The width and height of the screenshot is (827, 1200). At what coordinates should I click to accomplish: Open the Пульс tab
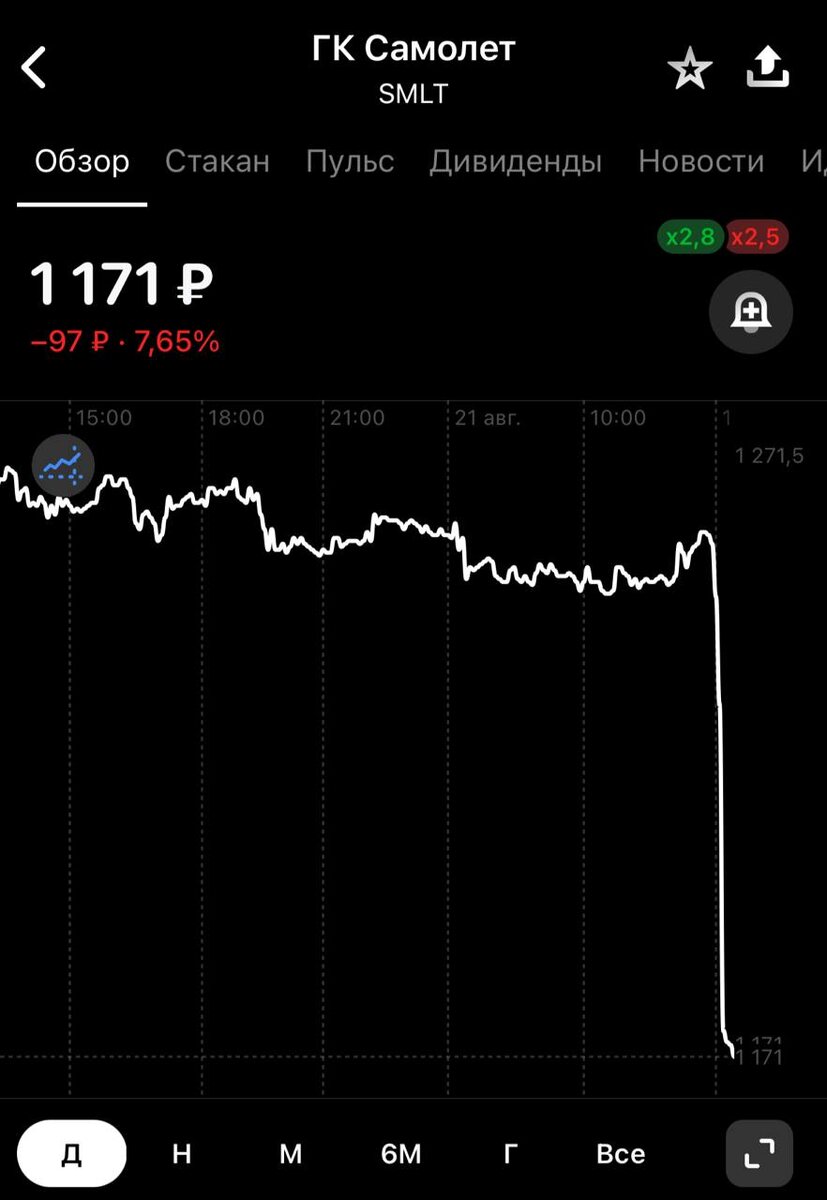click(x=350, y=161)
